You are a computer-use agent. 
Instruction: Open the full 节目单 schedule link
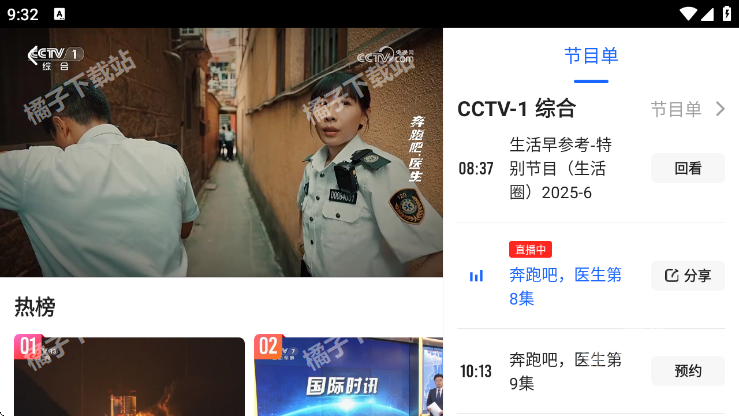(688, 109)
